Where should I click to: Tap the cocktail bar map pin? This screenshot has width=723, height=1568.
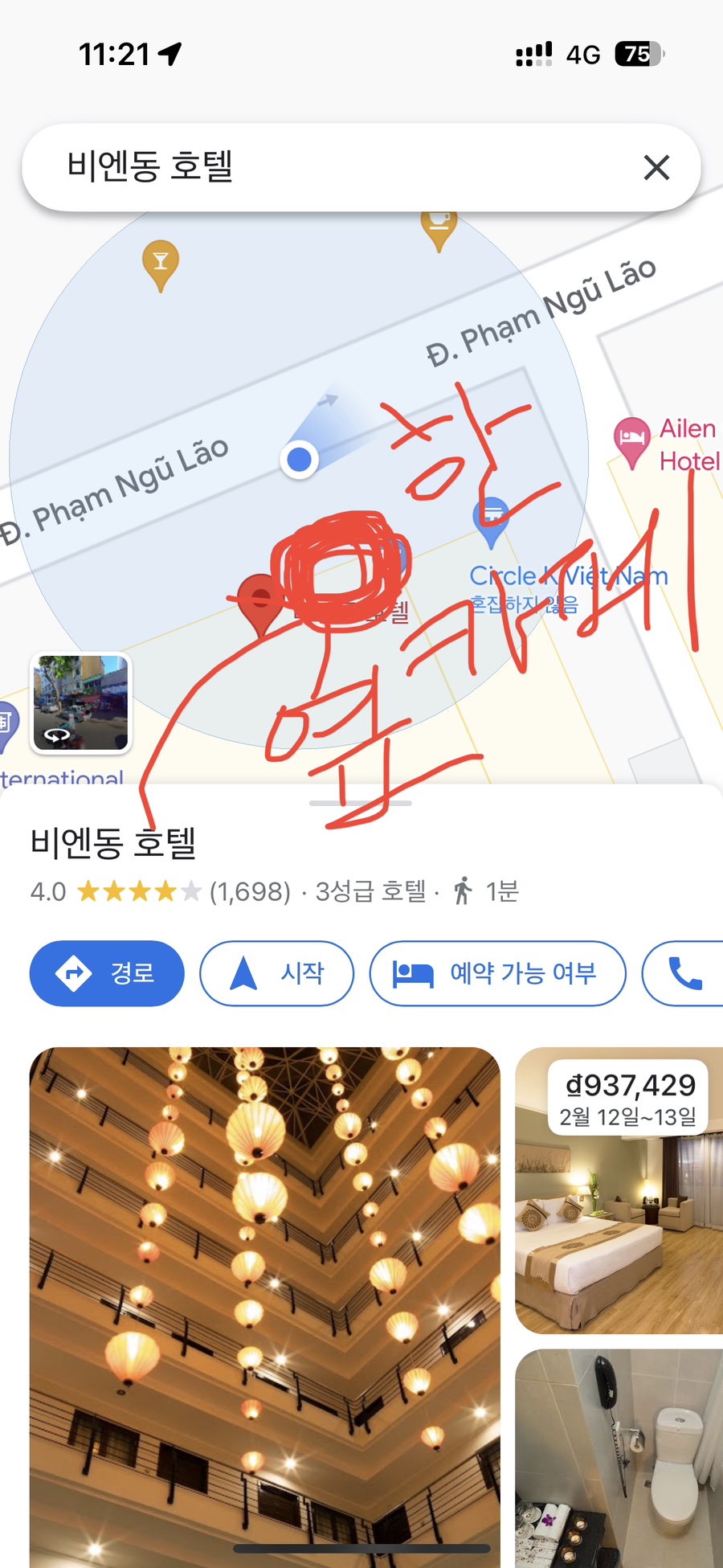161,262
